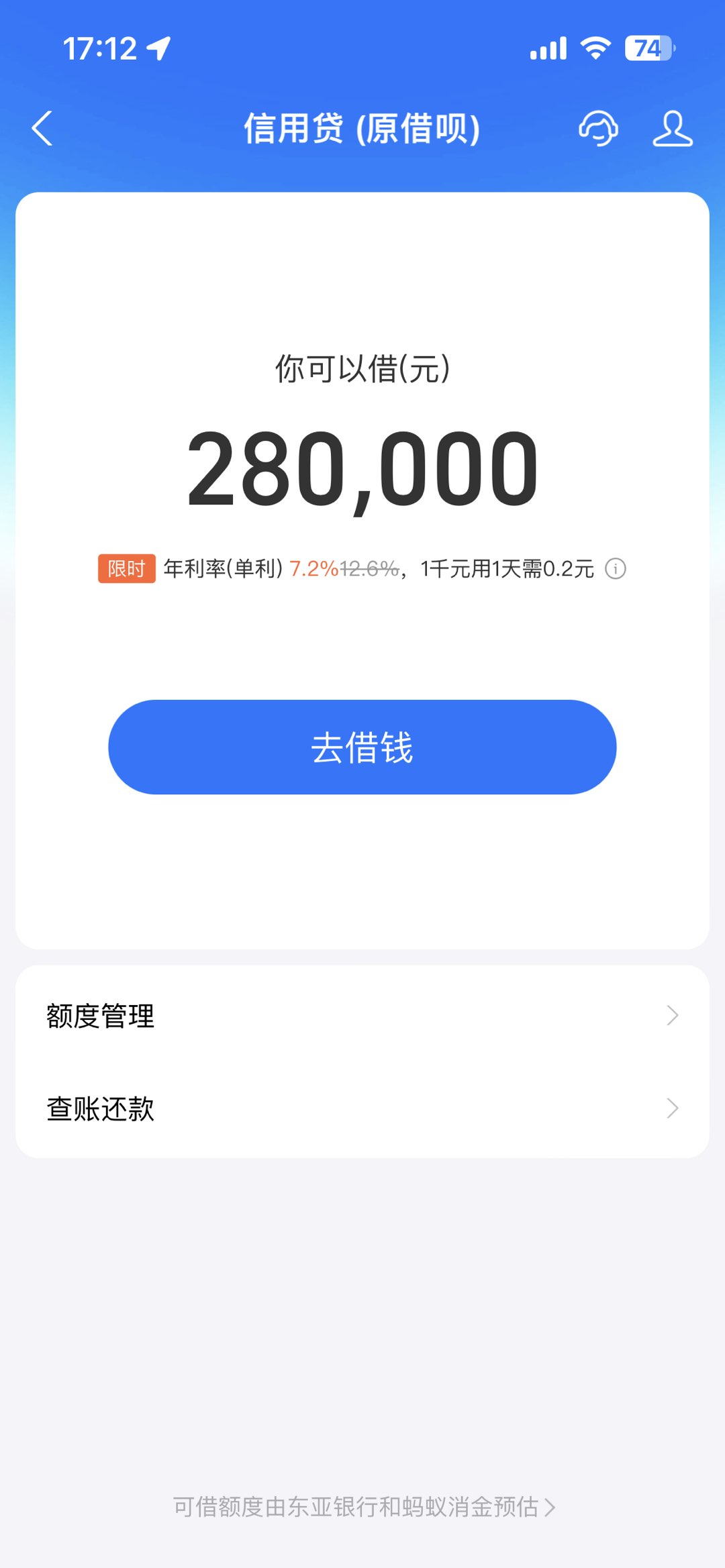The height and width of the screenshot is (1568, 725).
Task: View interest rate info via the i icon
Action: (616, 569)
